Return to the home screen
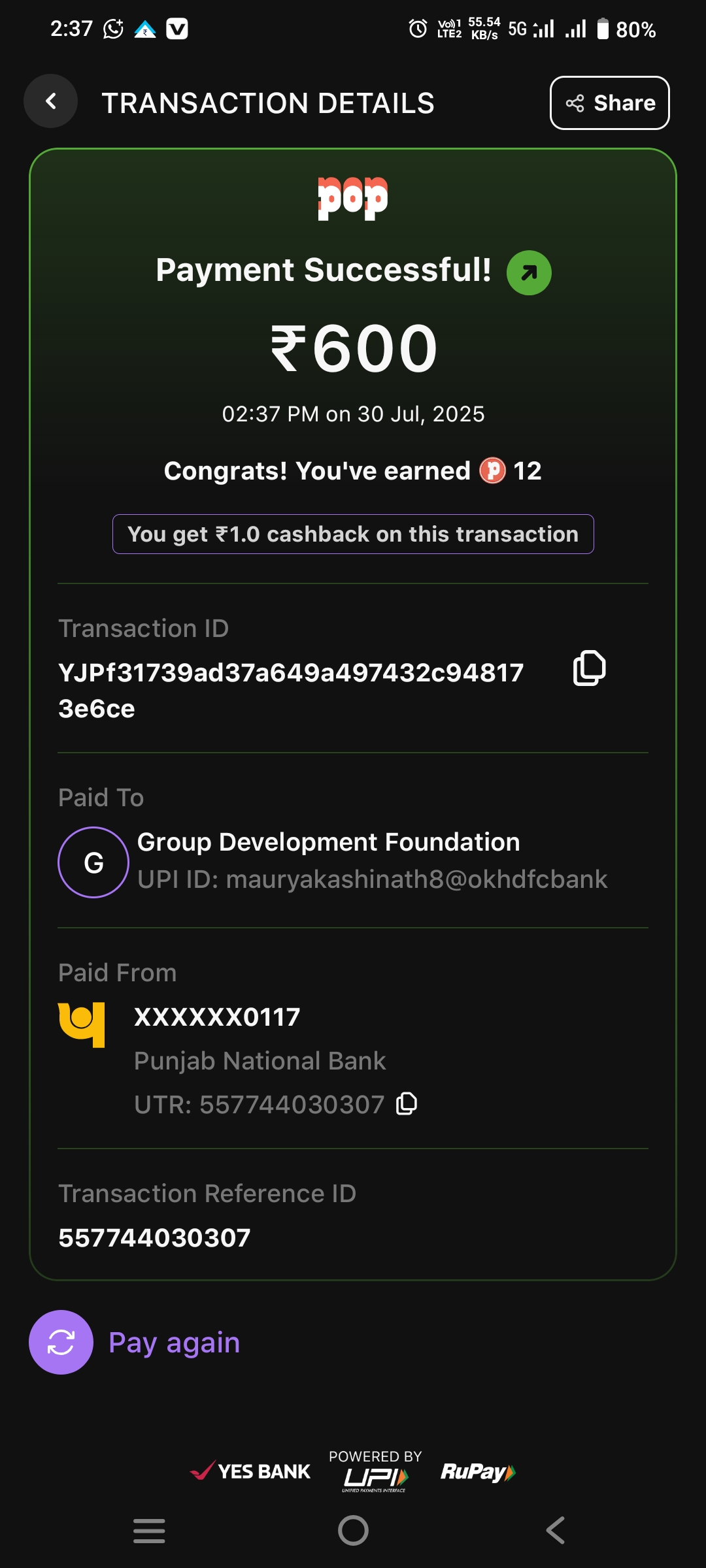706x1568 pixels. (353, 1530)
